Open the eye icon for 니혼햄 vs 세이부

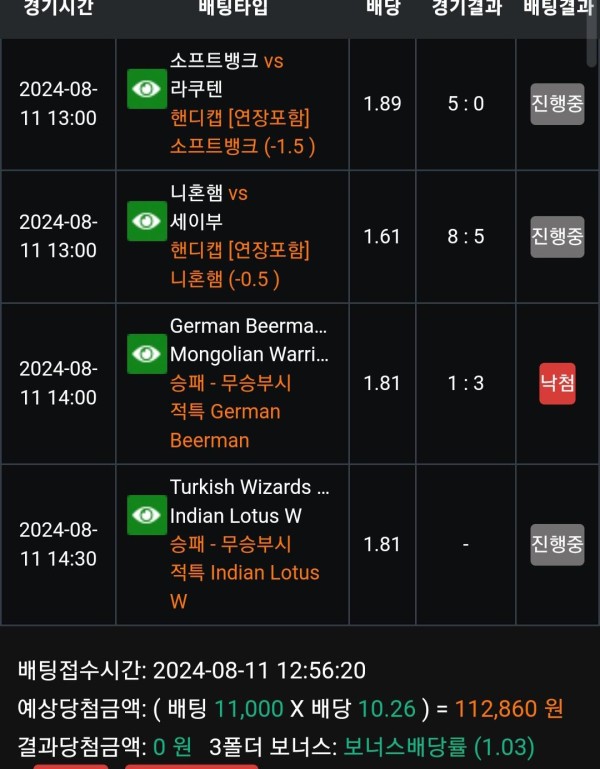click(x=147, y=221)
